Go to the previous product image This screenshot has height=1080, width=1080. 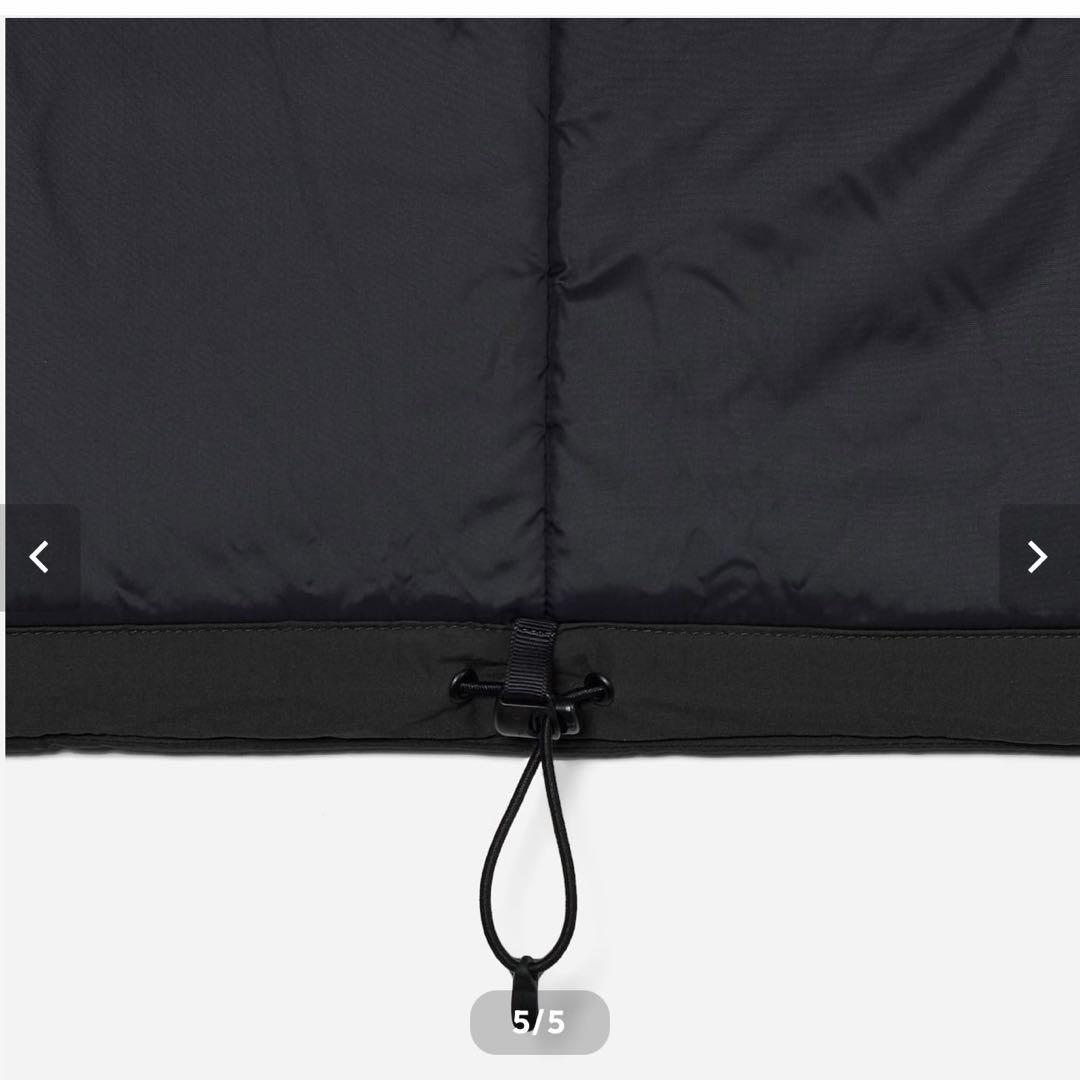(x=39, y=556)
